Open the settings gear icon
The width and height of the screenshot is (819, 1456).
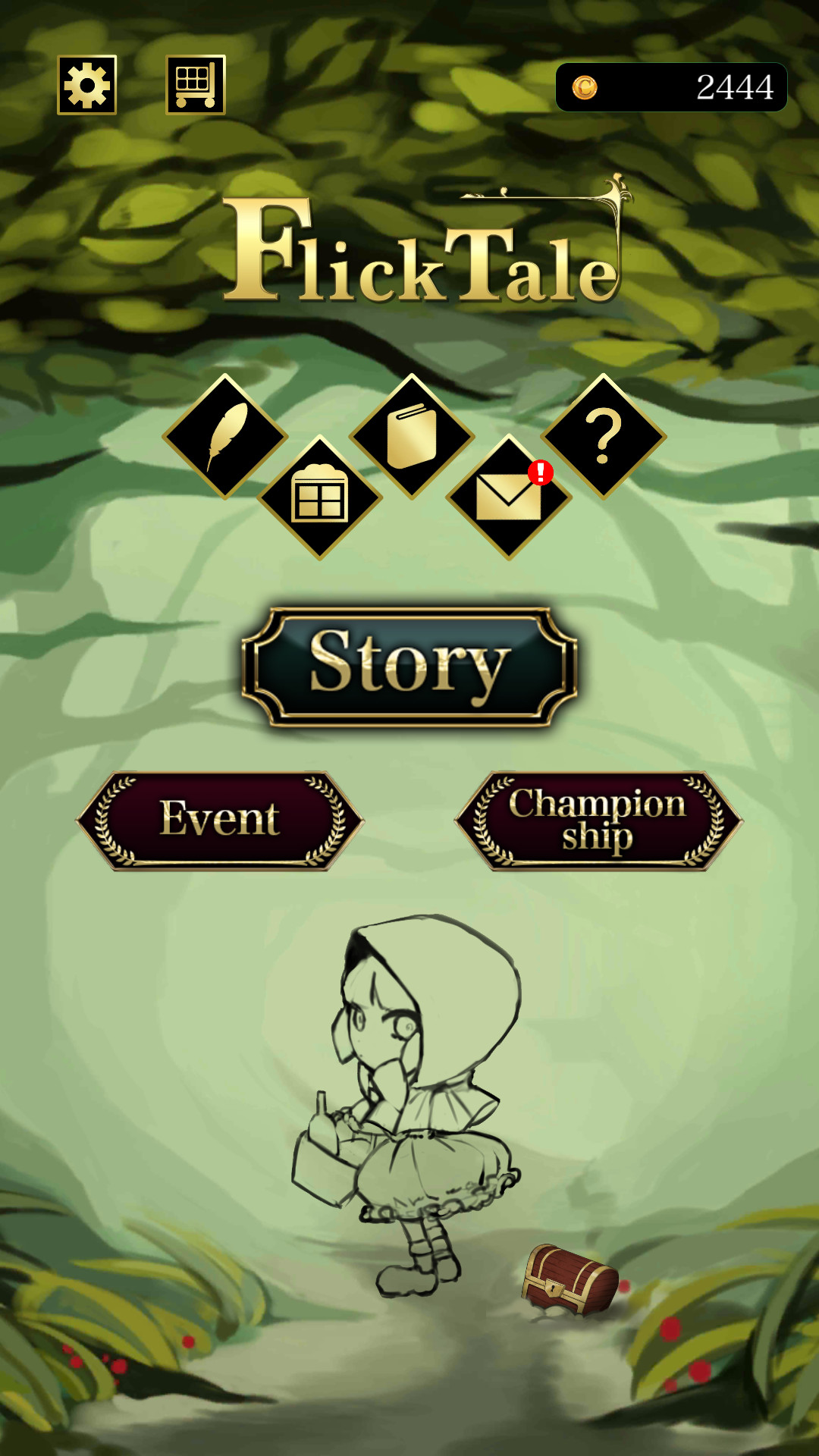coord(87,85)
